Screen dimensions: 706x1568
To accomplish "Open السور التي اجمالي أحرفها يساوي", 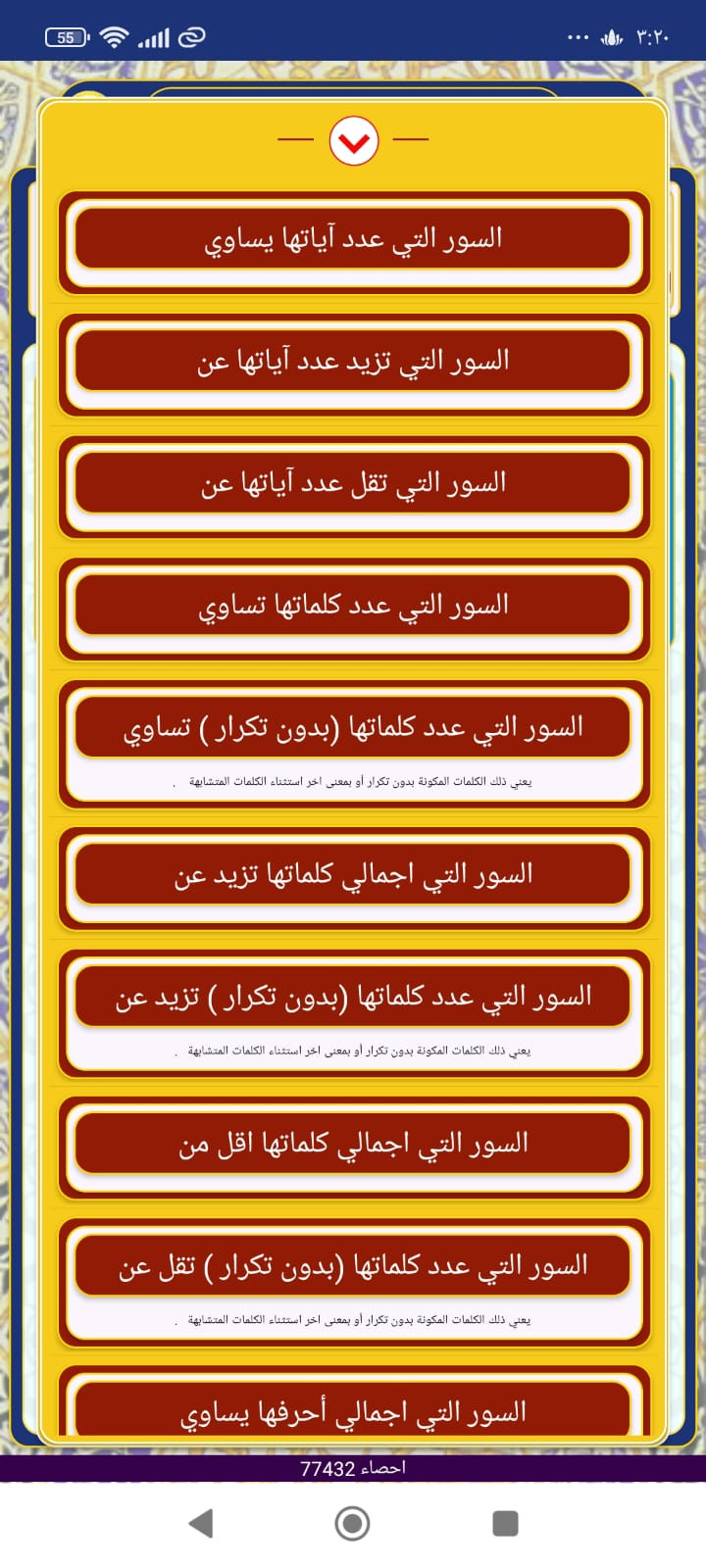I will [353, 1411].
